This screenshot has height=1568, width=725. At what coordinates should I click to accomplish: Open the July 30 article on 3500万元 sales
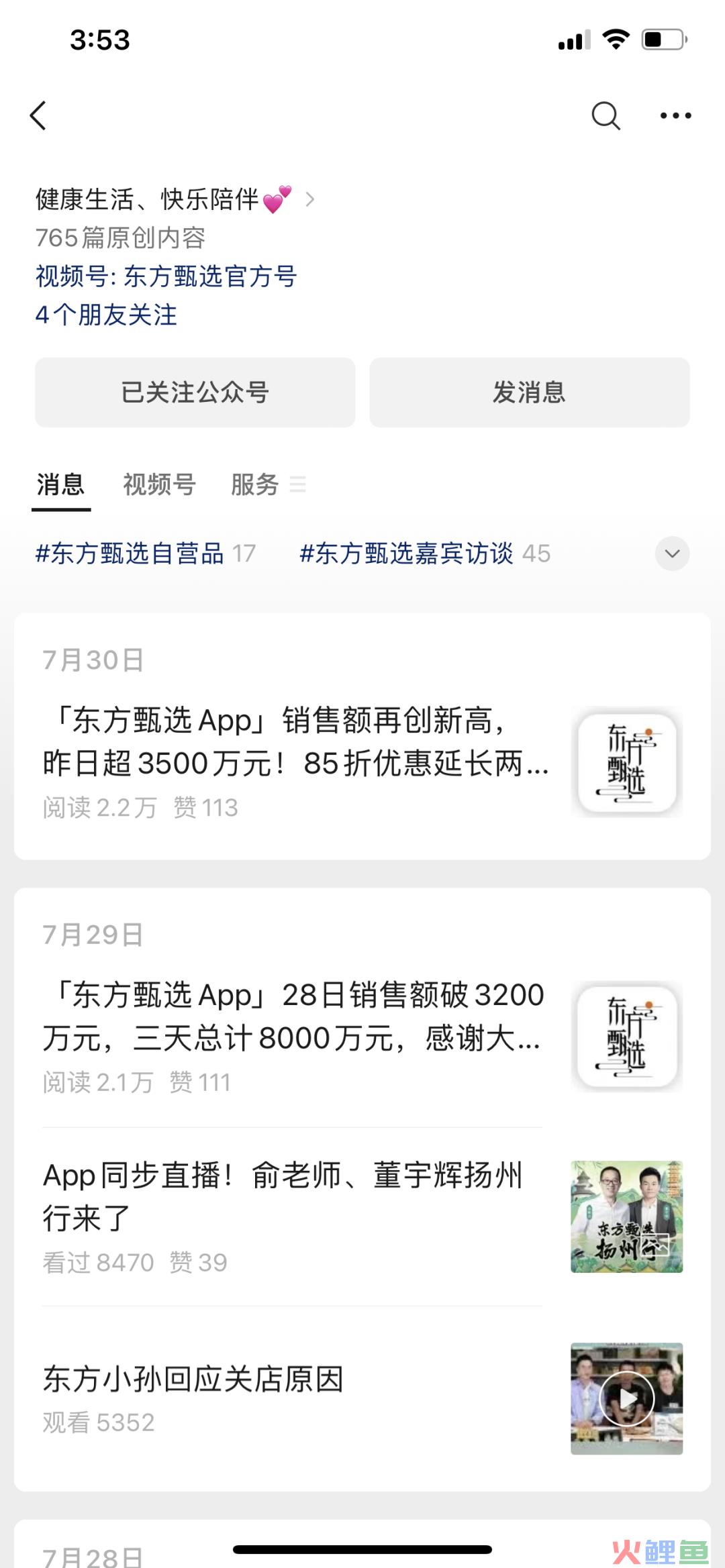(x=295, y=741)
